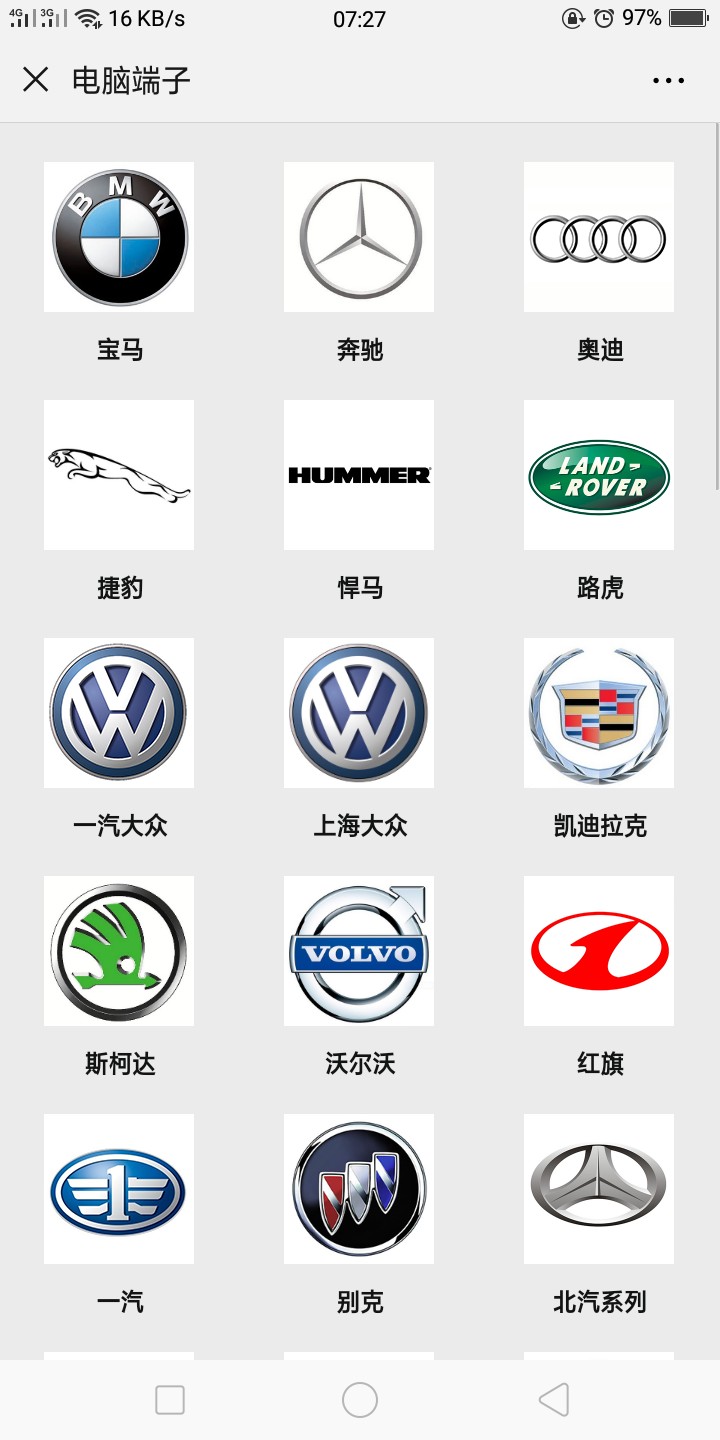Tap the system home button
The height and width of the screenshot is (1440, 720).
click(360, 1400)
